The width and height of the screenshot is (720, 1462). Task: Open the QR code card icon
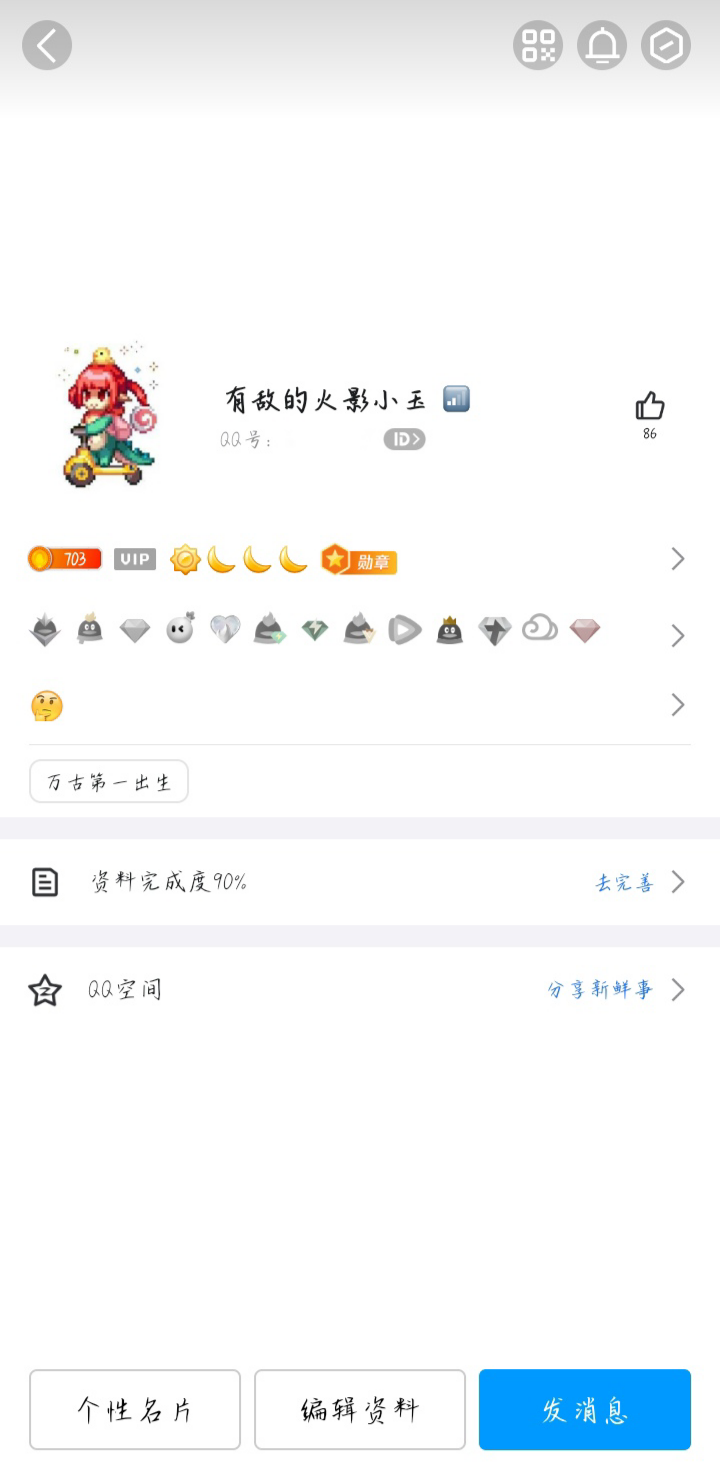[538, 46]
